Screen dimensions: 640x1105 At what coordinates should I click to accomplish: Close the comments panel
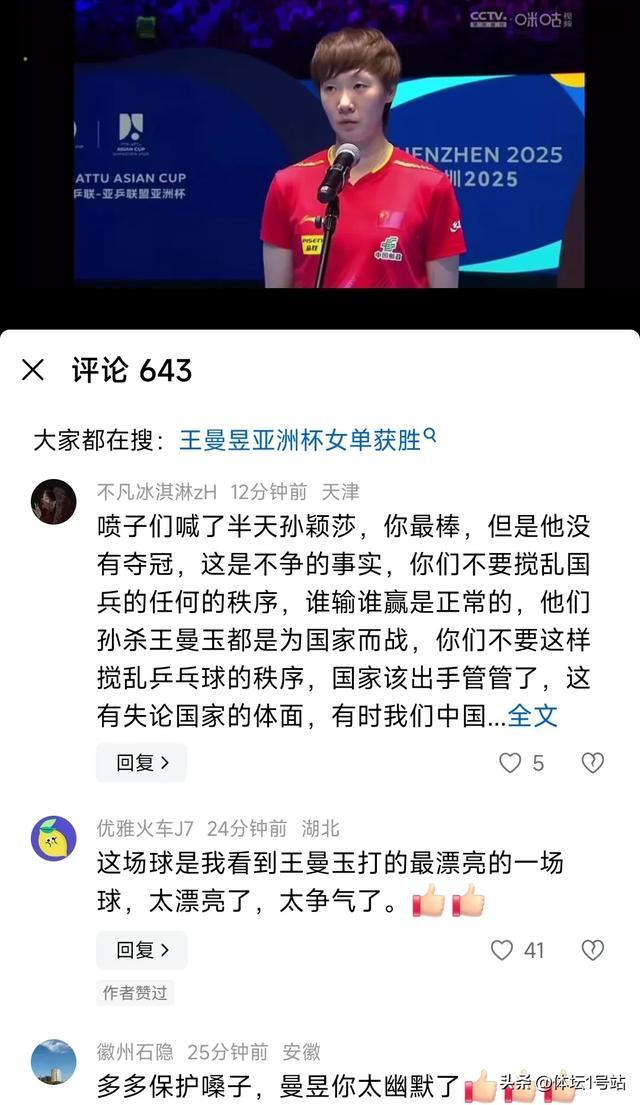point(33,370)
